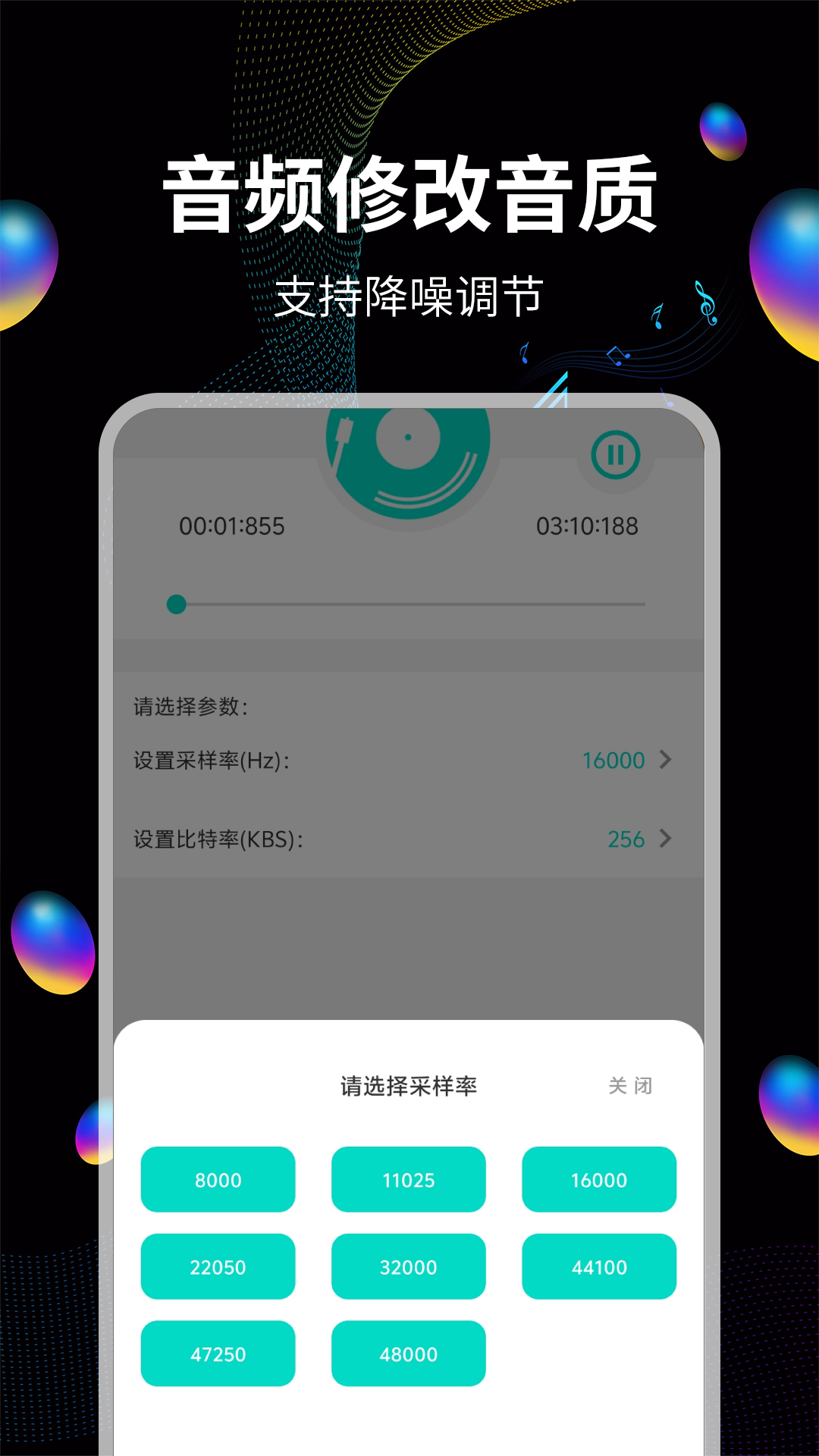Select the 22050 Hz option
Image resolution: width=819 pixels, height=1456 pixels.
click(218, 1267)
